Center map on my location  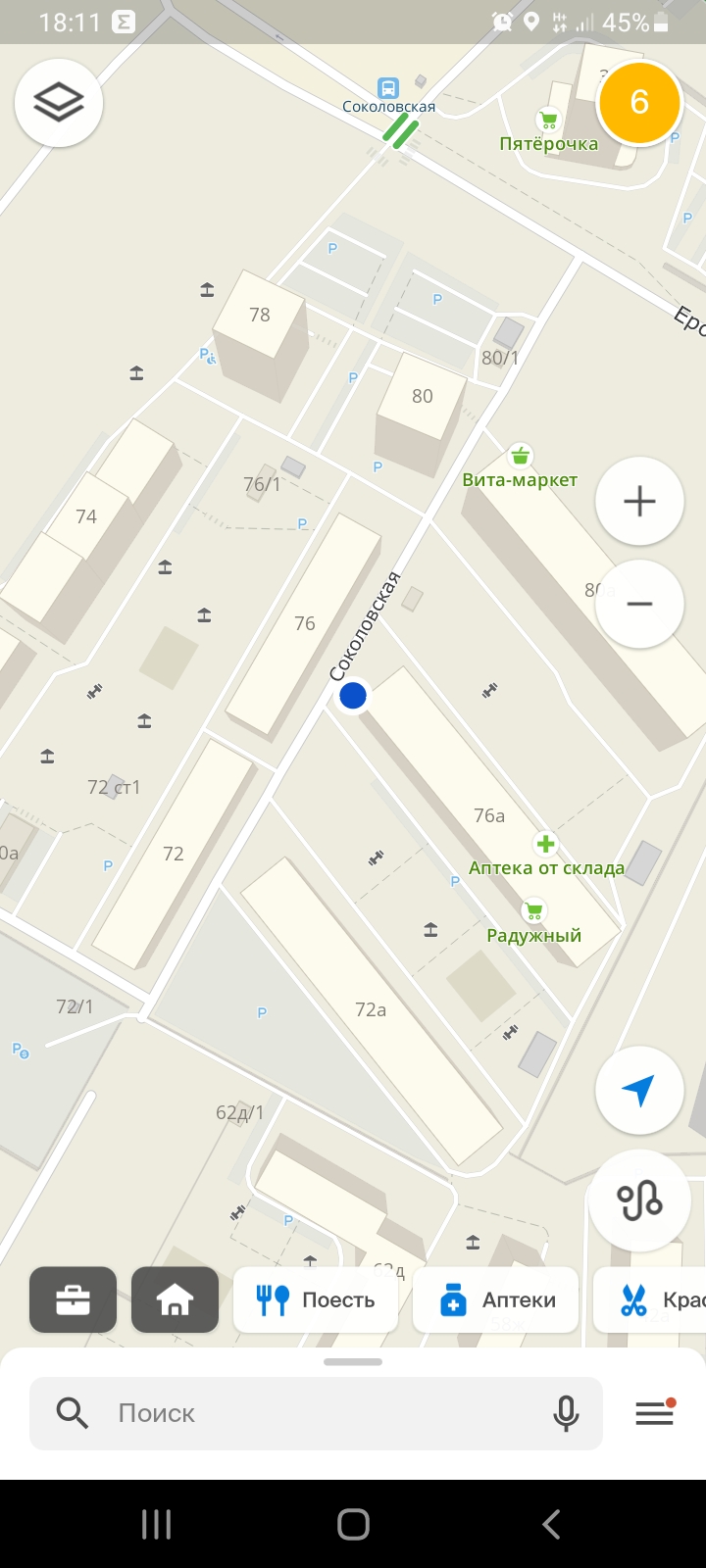pyautogui.click(x=639, y=1091)
